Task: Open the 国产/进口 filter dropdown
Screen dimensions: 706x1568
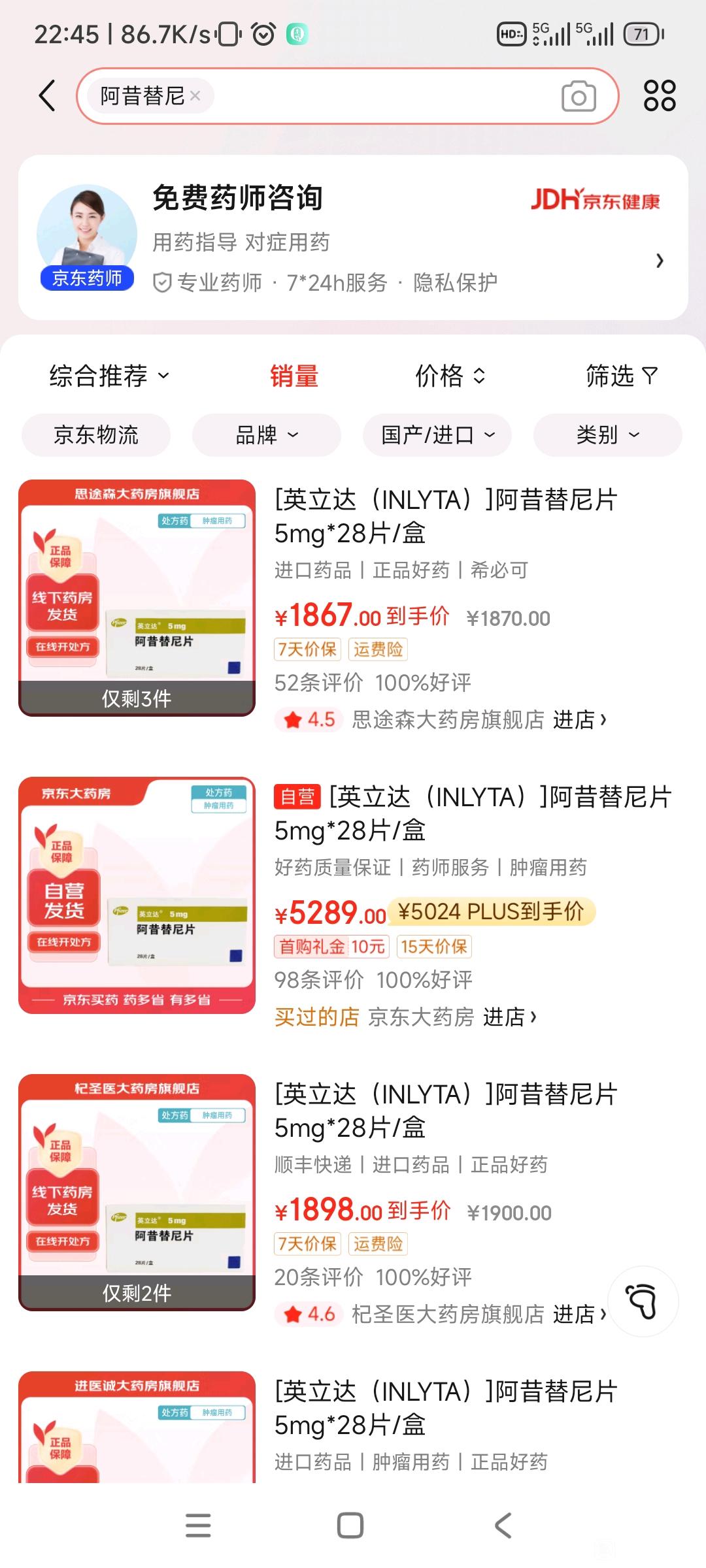Action: (436, 435)
